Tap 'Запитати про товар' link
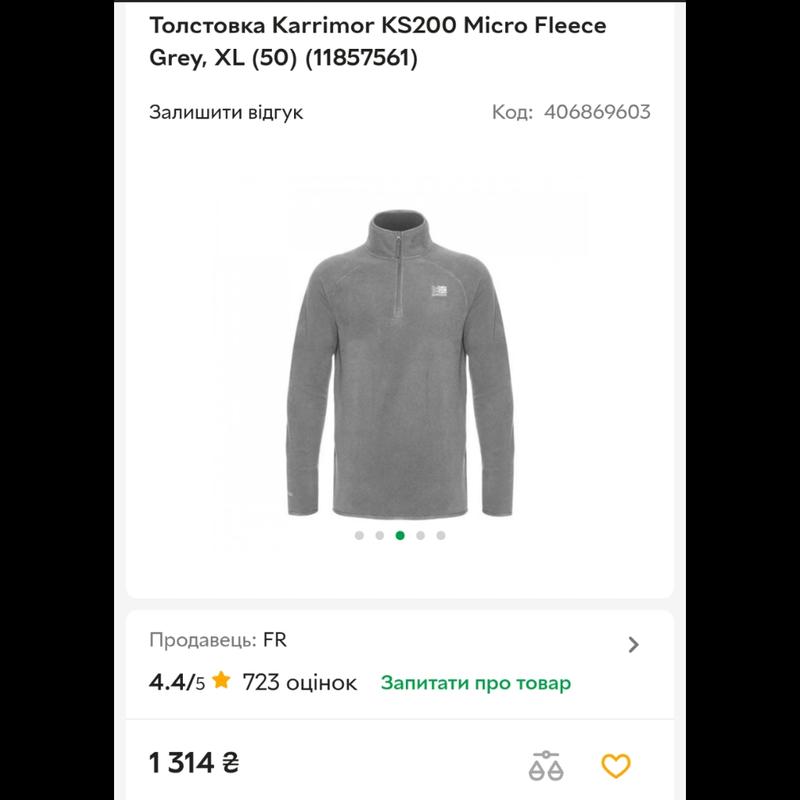Viewport: 800px width, 800px height. click(x=476, y=683)
